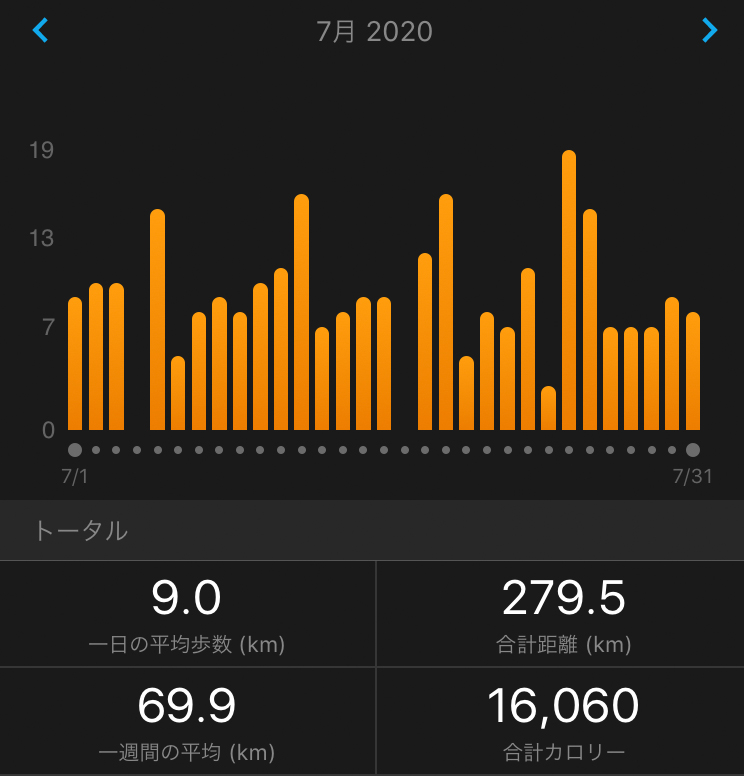Select the 7/31 bar in chart

pyautogui.click(x=693, y=371)
